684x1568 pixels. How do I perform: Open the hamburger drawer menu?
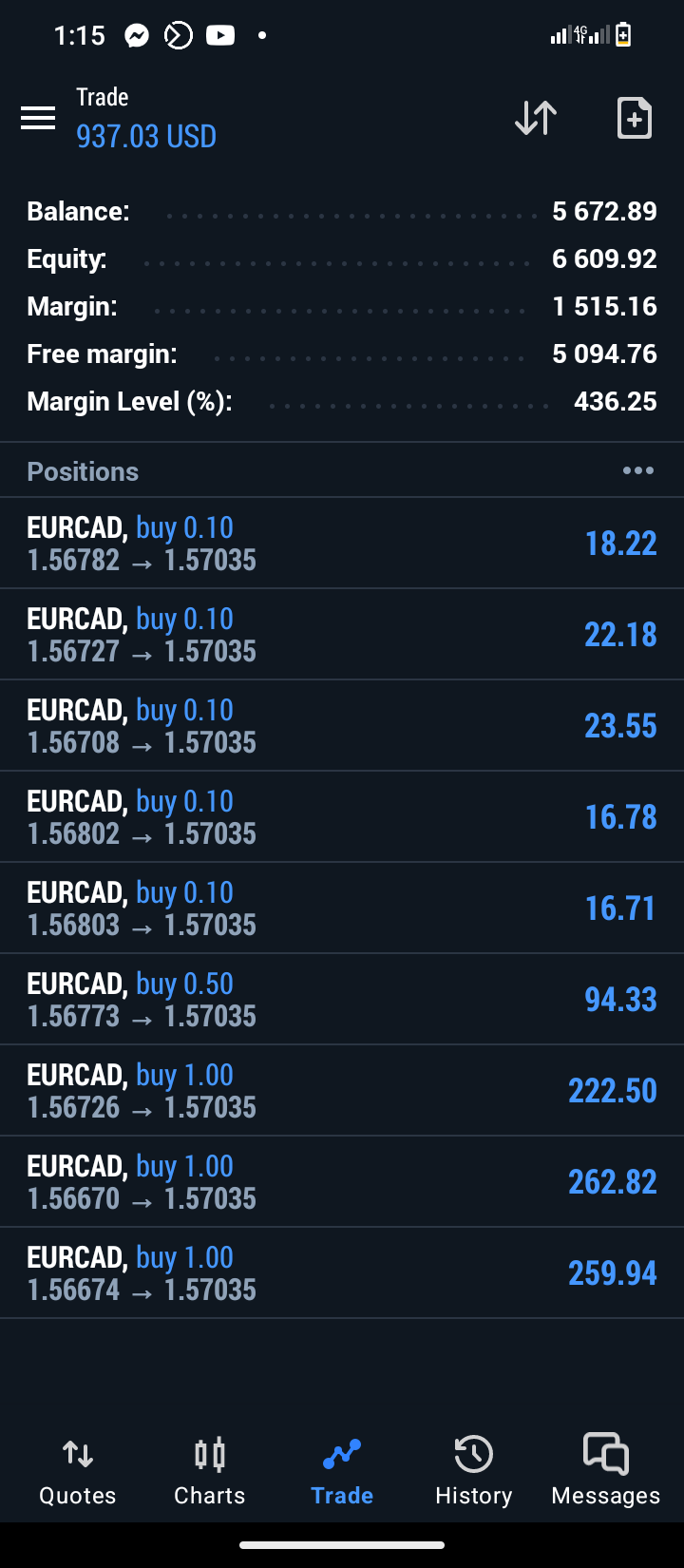tap(38, 118)
